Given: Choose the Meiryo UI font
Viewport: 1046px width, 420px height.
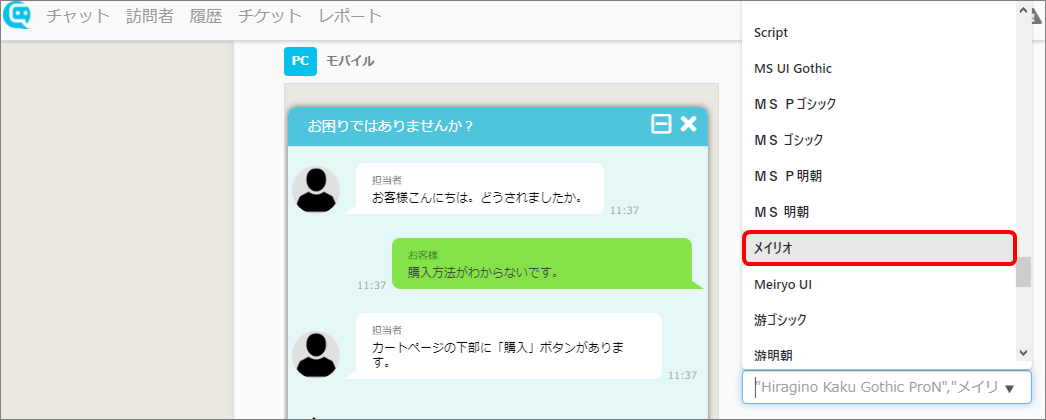Looking at the screenshot, I should 783,284.
